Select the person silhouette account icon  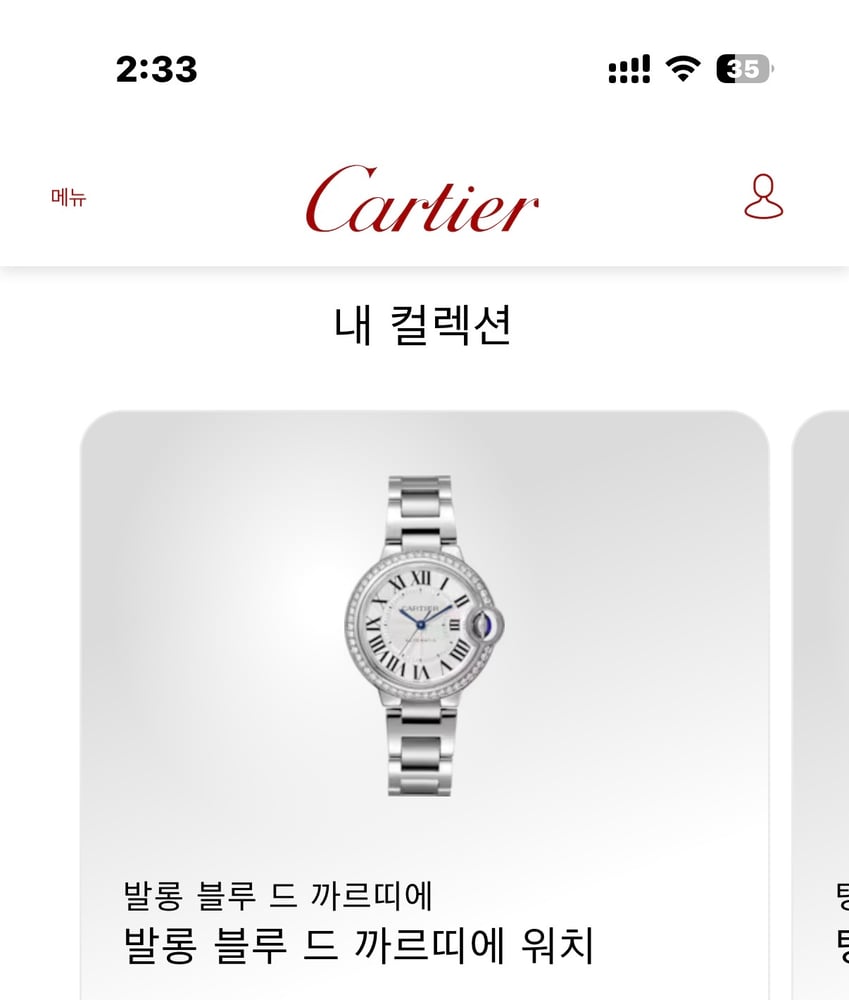[x=765, y=197]
